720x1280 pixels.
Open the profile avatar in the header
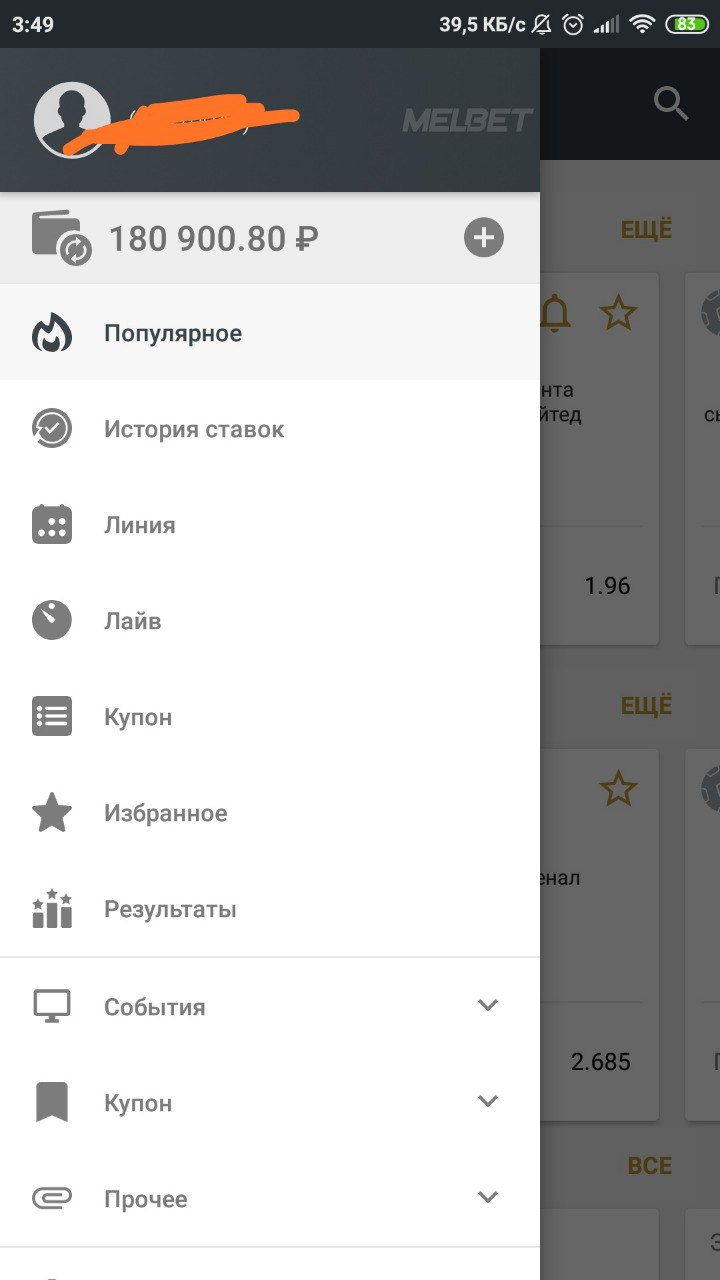pyautogui.click(x=72, y=120)
